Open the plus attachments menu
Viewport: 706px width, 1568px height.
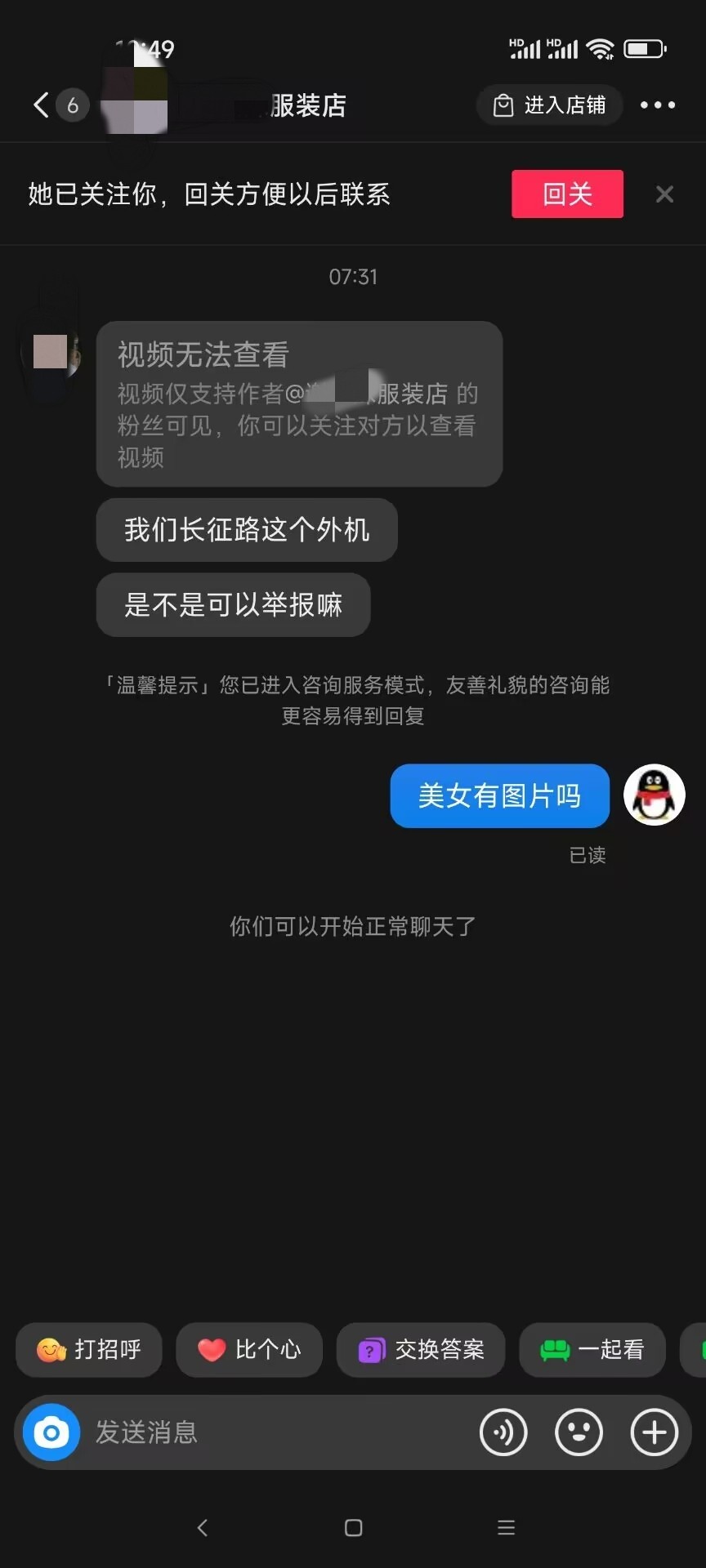pos(655,1432)
